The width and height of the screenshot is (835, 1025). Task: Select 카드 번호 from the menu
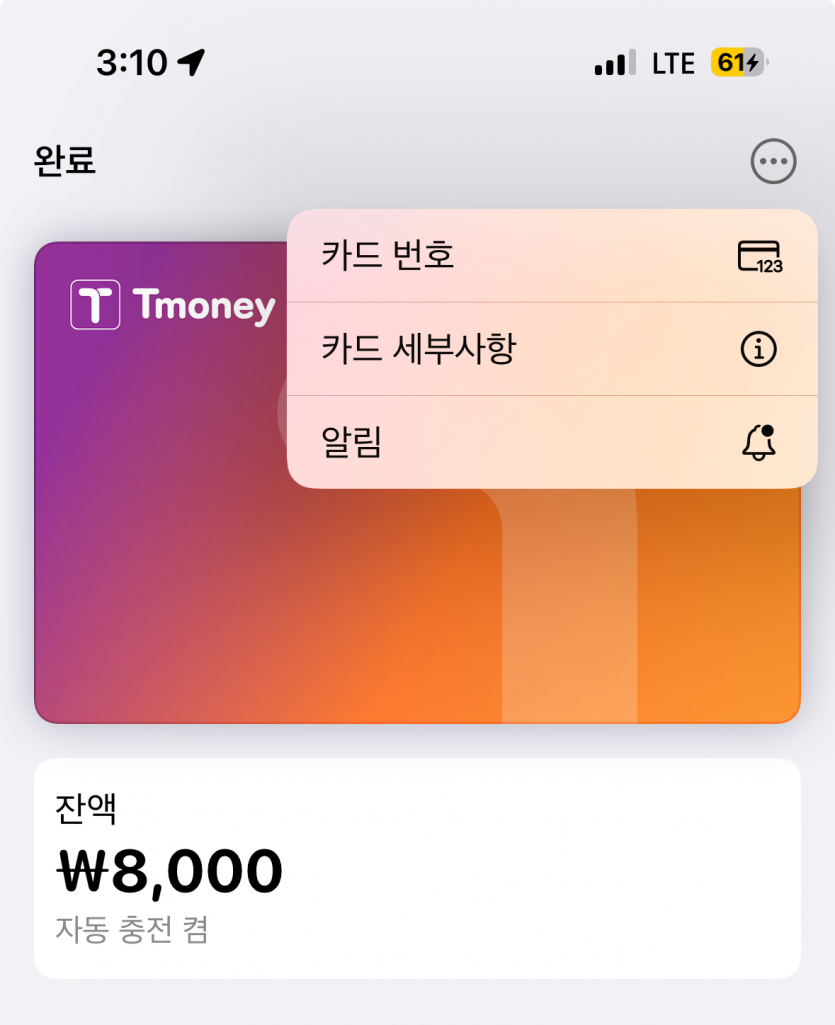pos(551,256)
